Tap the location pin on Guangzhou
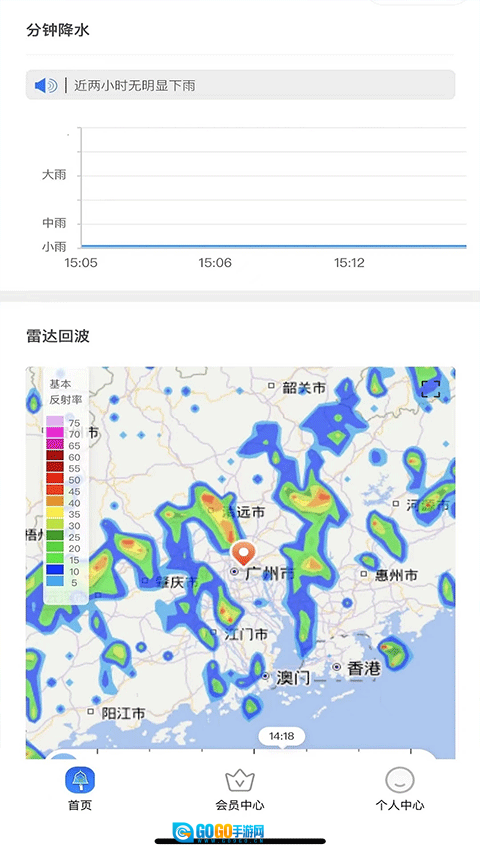 (243, 553)
